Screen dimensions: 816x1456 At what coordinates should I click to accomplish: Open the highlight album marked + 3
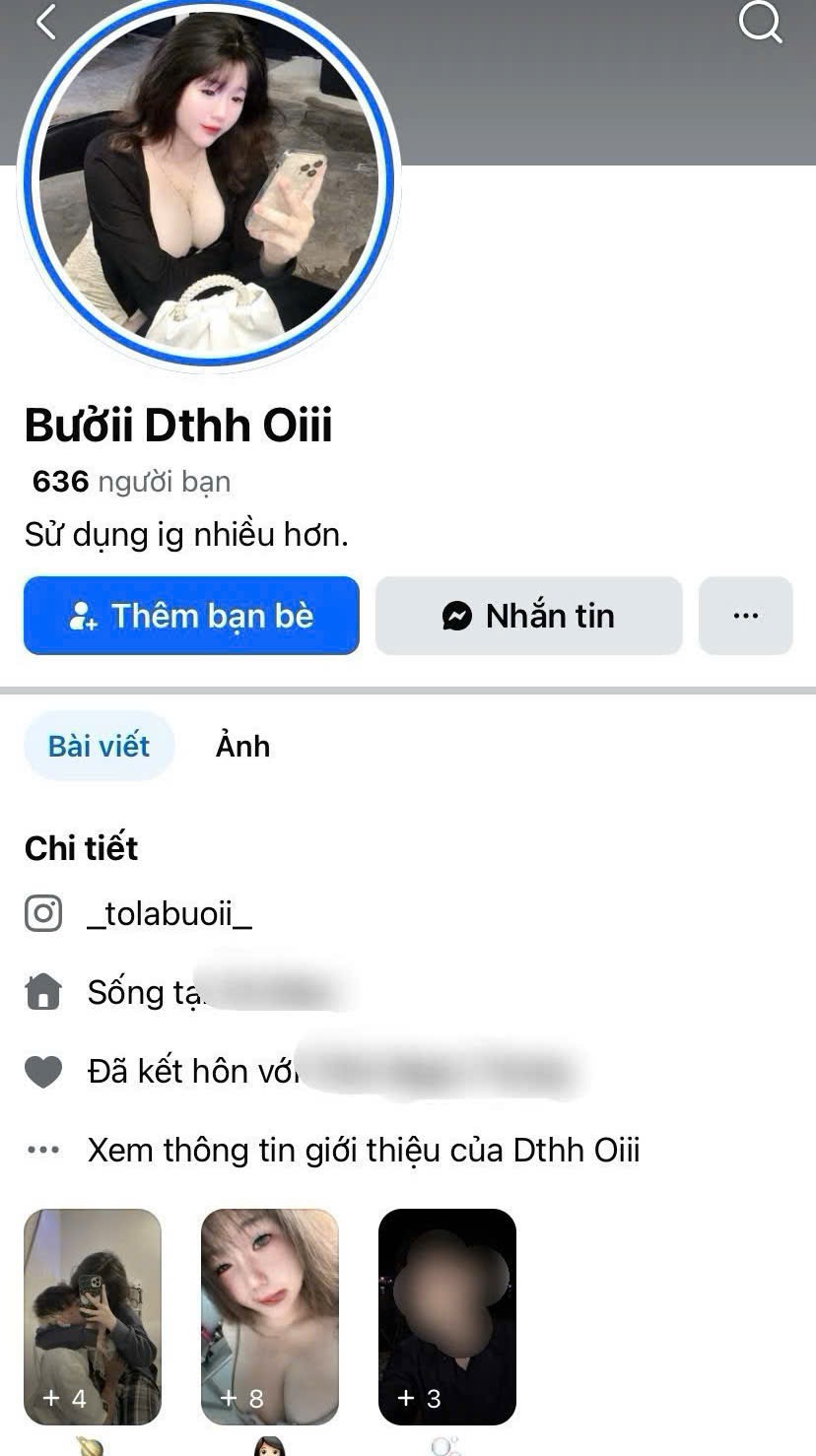pyautogui.click(x=447, y=1316)
